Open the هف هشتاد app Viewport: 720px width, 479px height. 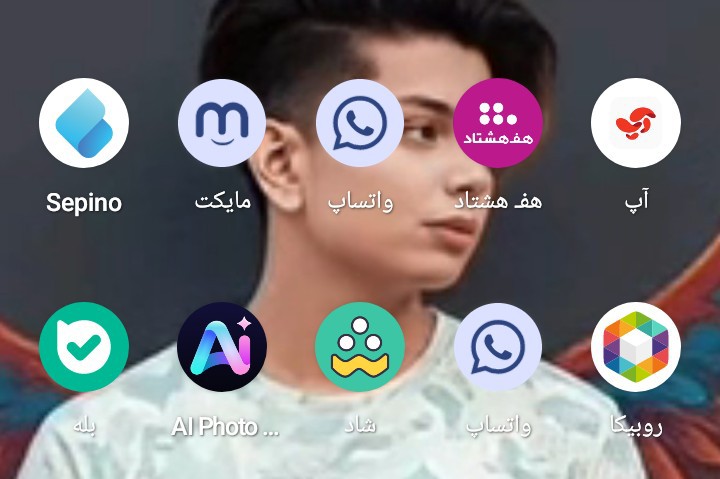(497, 123)
